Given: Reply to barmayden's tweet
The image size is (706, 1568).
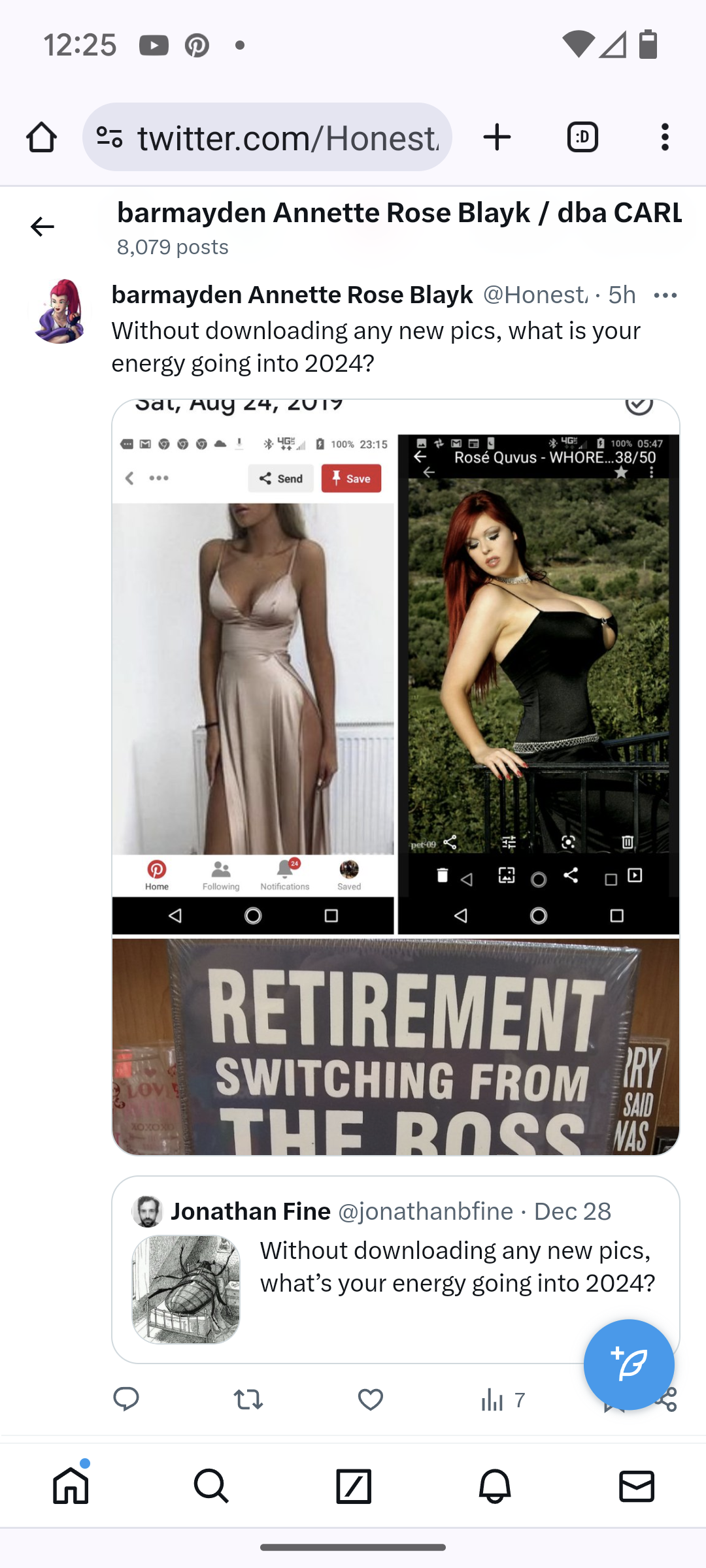Looking at the screenshot, I should point(126,1399).
